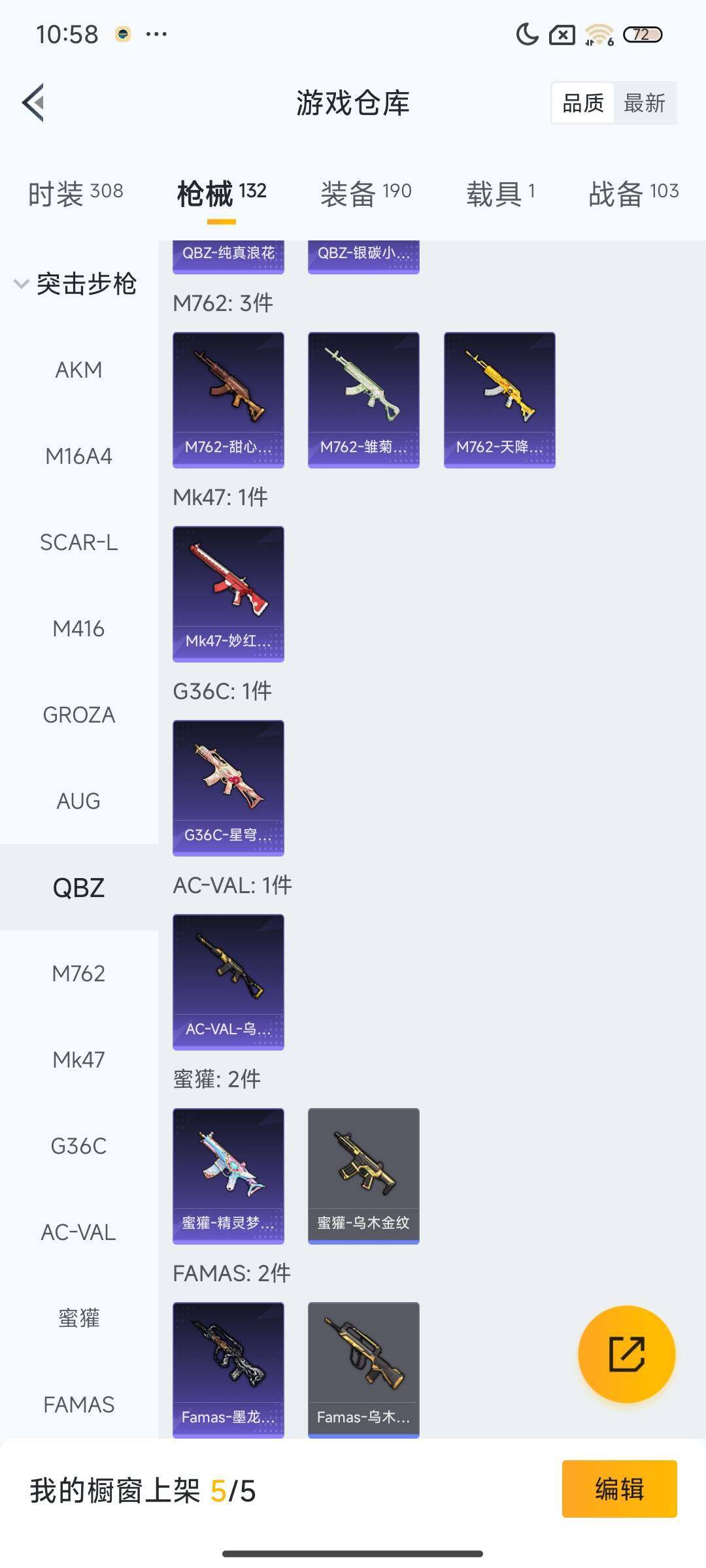Sort items by 品质

(583, 103)
